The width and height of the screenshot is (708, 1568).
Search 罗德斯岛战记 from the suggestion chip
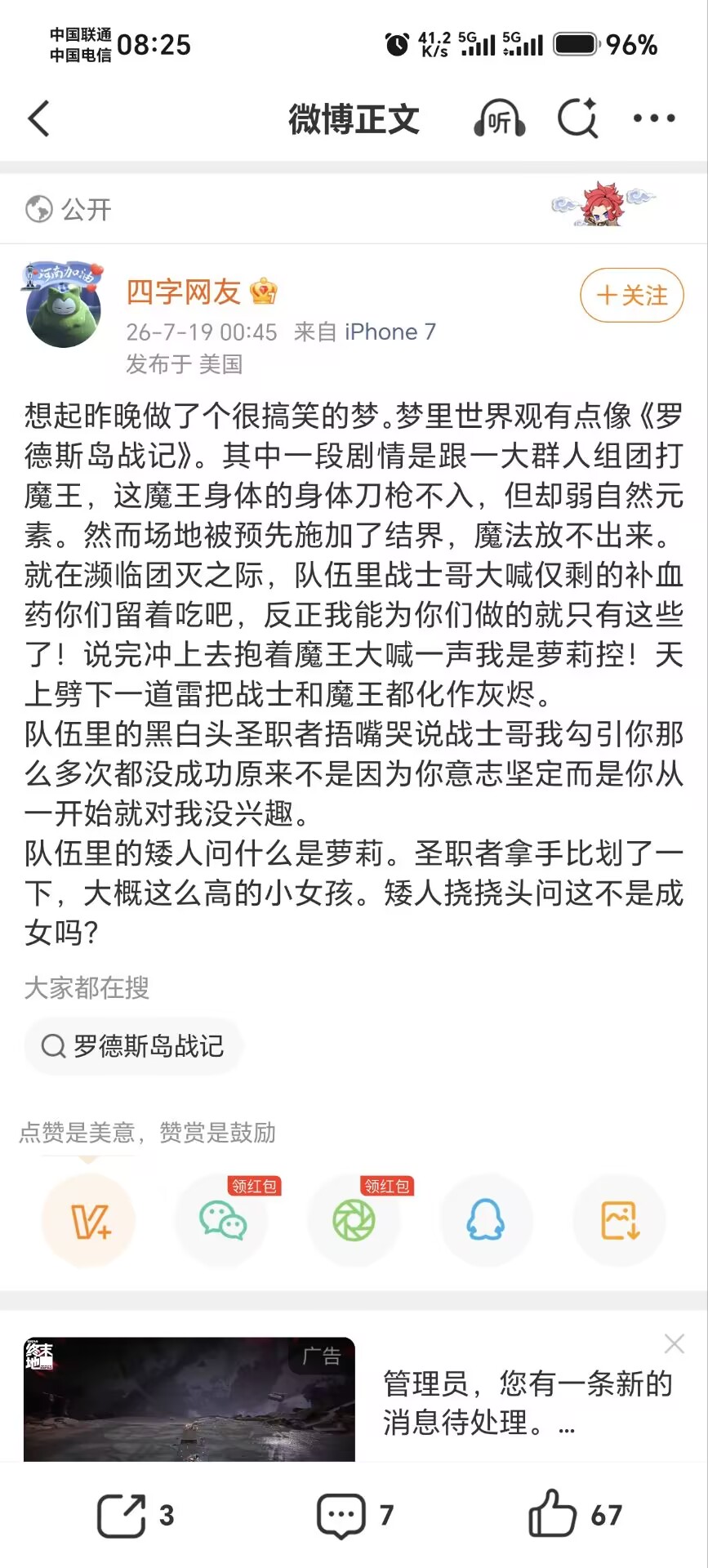pyautogui.click(x=133, y=1046)
